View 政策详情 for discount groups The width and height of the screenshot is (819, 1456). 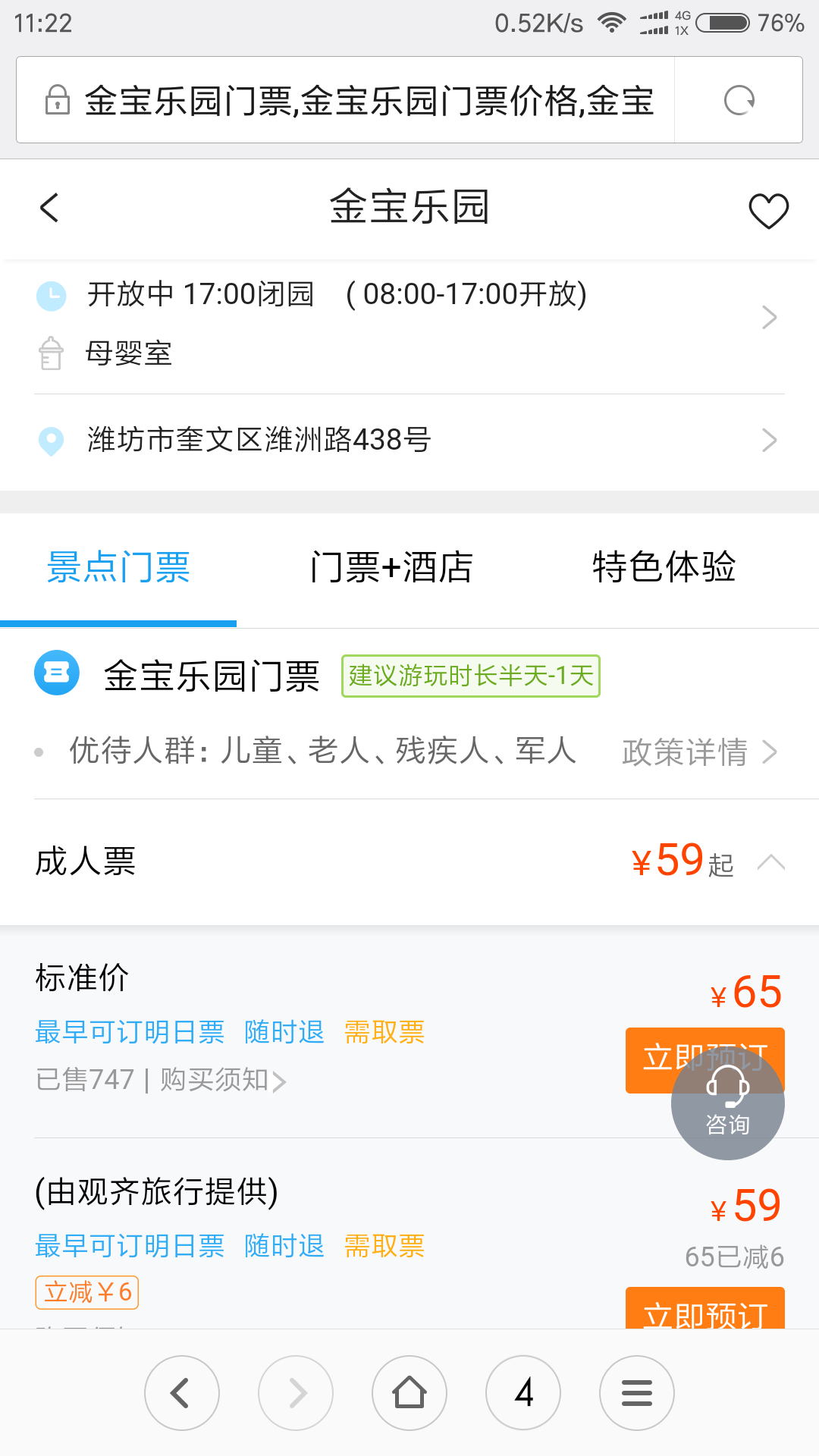click(699, 752)
